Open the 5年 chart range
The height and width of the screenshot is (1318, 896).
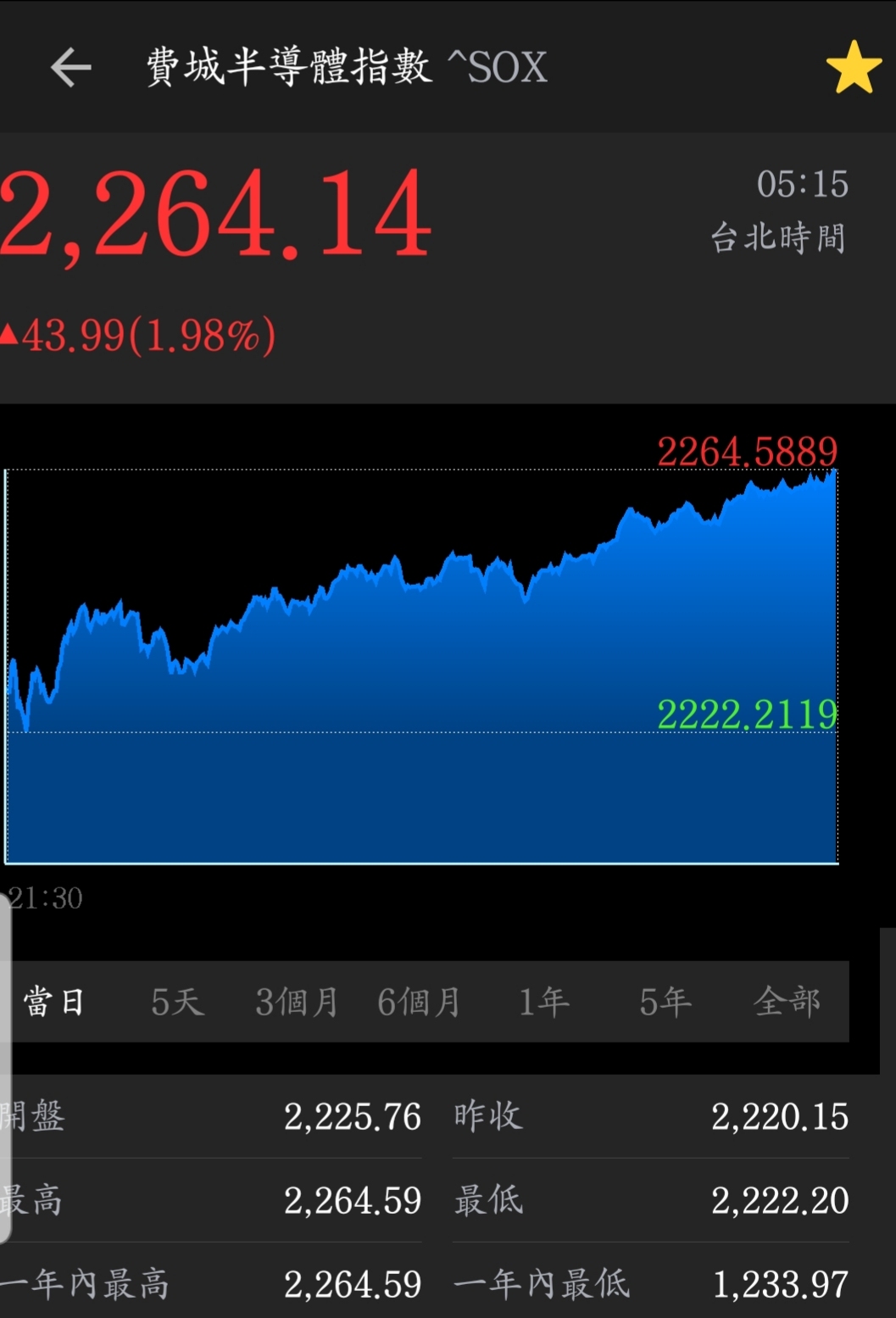tap(665, 1002)
